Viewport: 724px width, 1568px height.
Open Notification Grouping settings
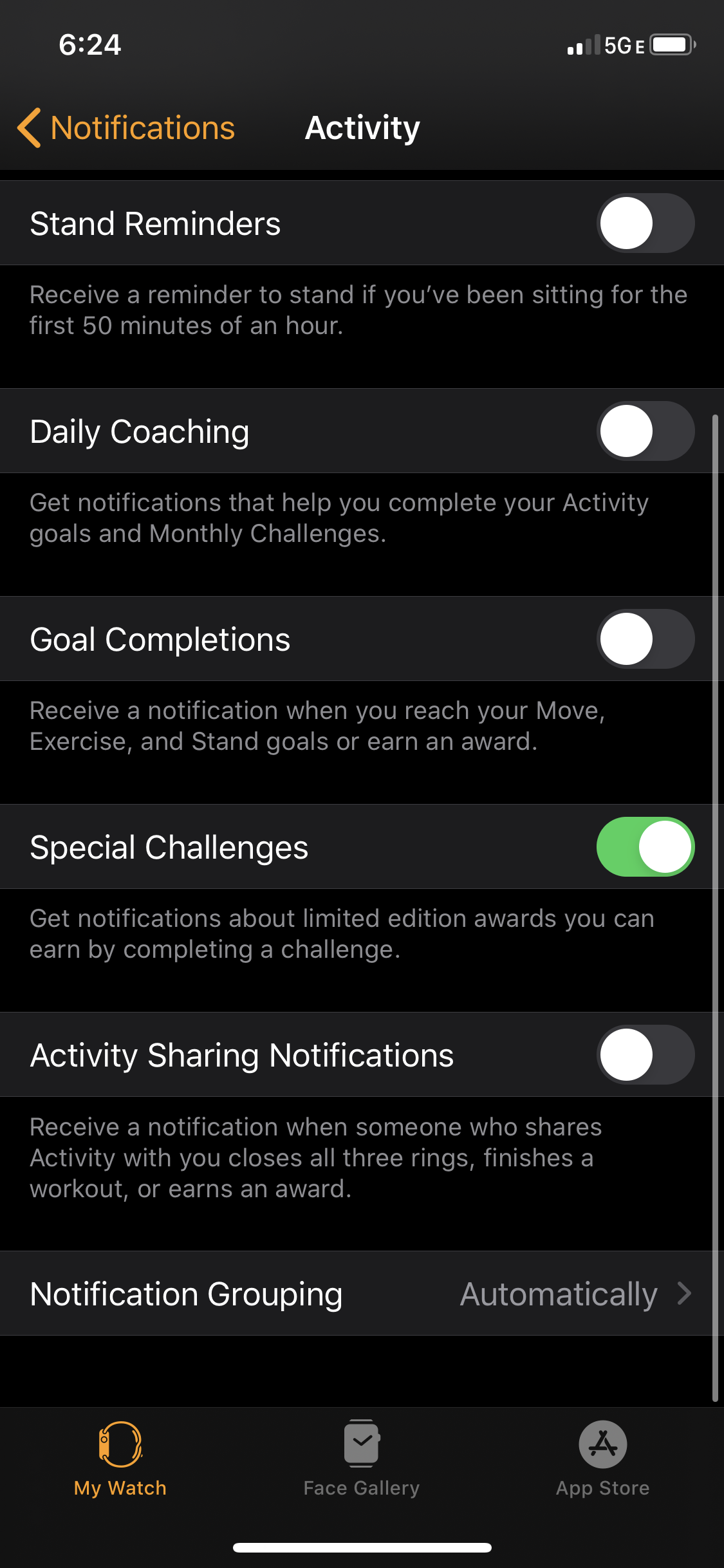point(362,1293)
